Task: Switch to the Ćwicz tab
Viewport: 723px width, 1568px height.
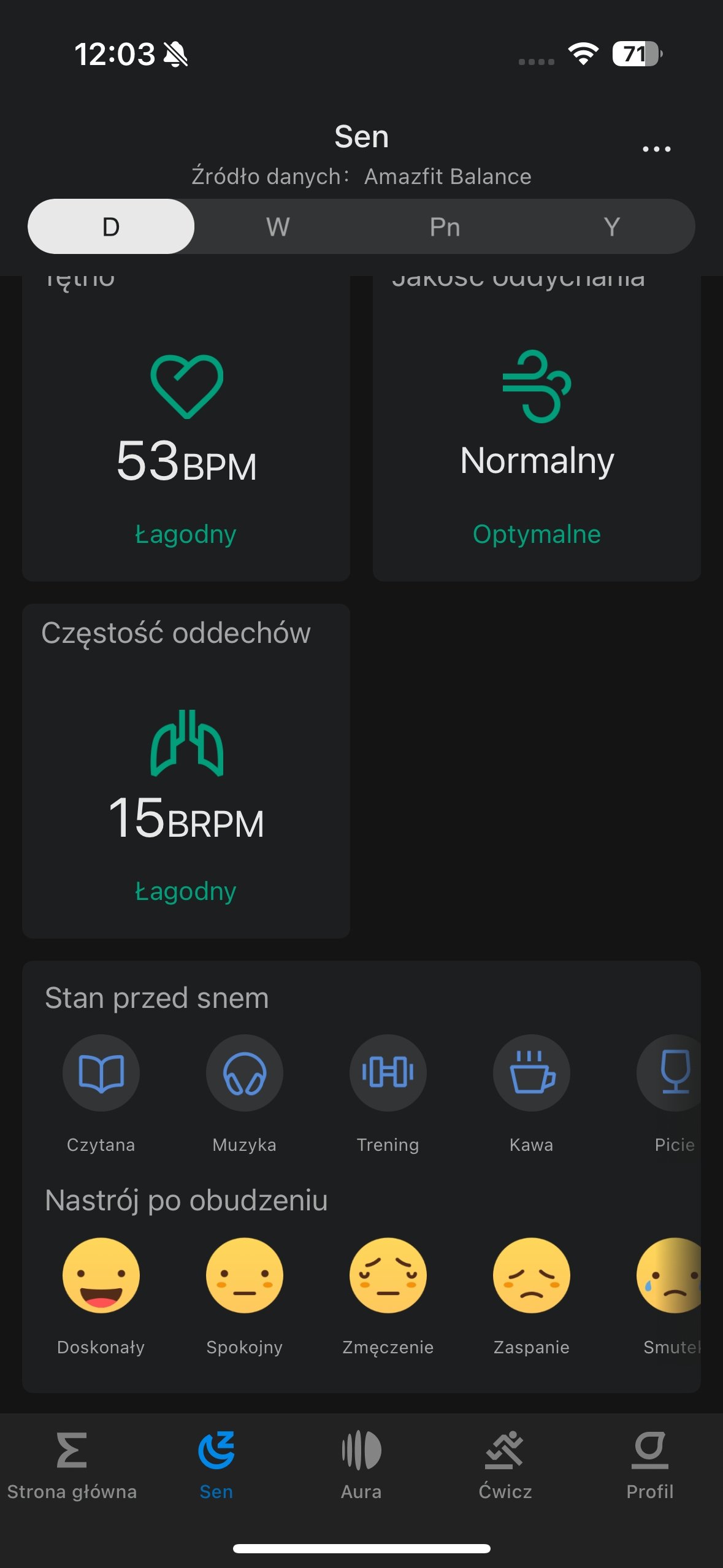Action: point(505,1466)
